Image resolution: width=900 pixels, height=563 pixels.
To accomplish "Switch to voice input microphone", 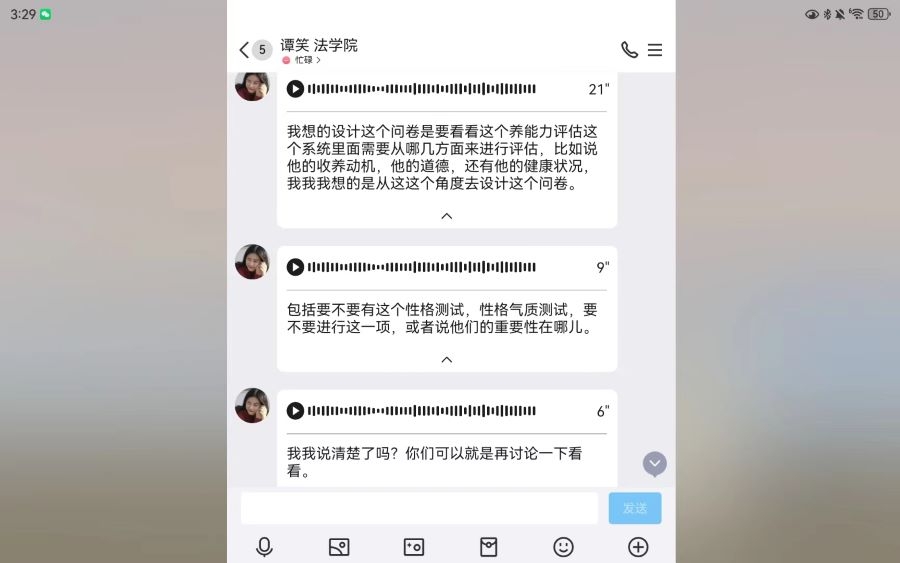I will pos(264,547).
